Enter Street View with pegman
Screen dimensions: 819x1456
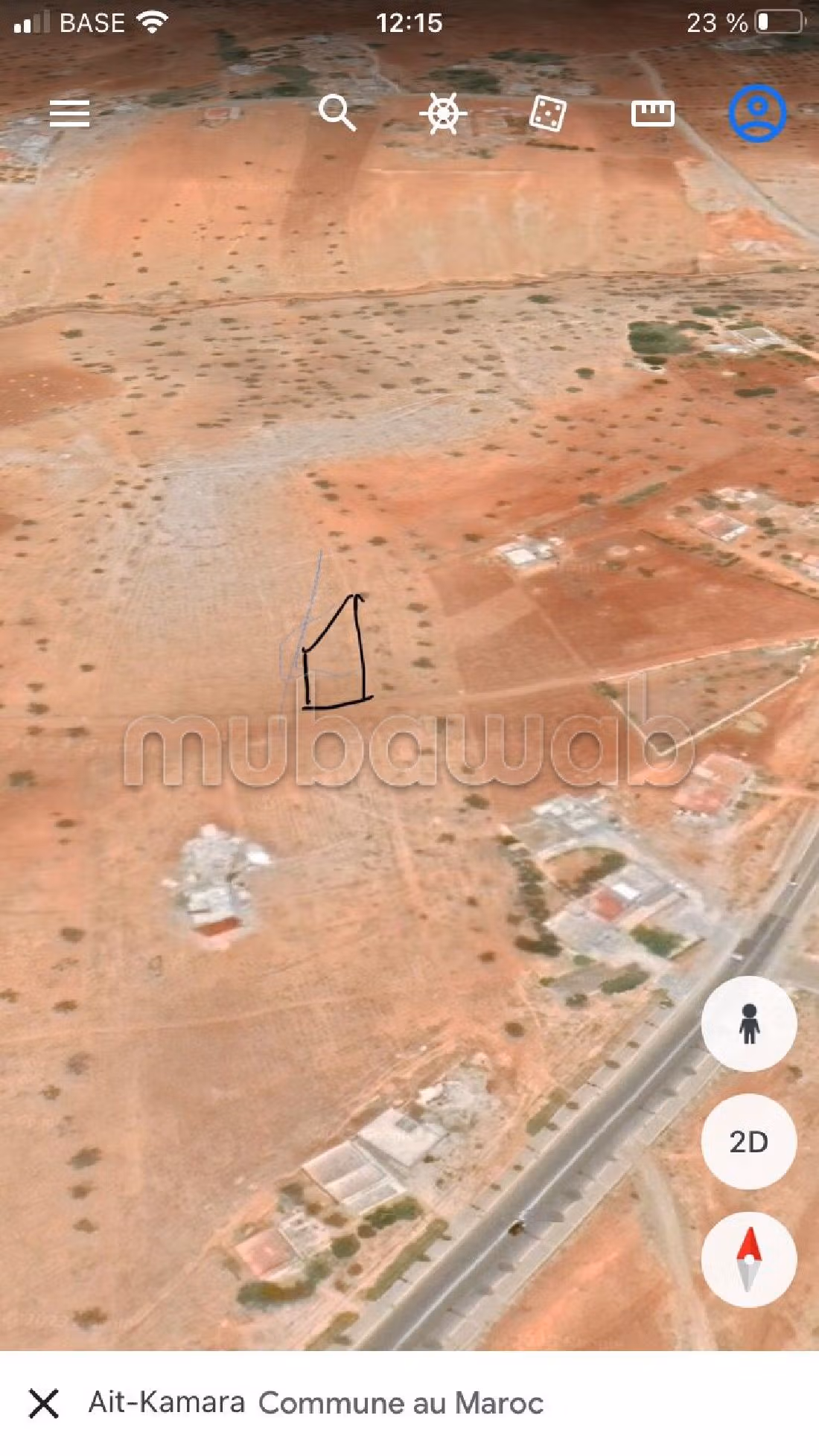pyautogui.click(x=748, y=1024)
